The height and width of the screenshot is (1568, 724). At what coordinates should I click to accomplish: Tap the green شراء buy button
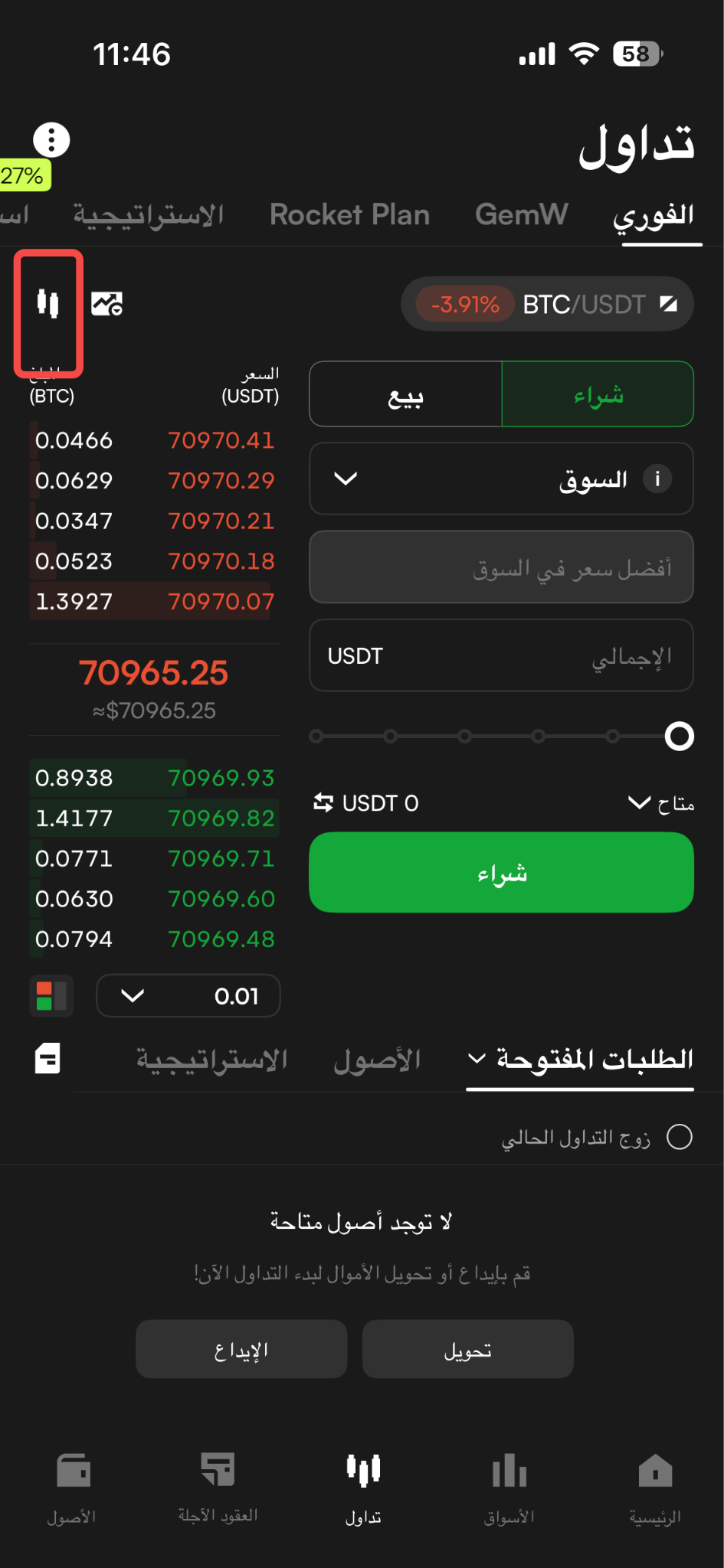501,872
